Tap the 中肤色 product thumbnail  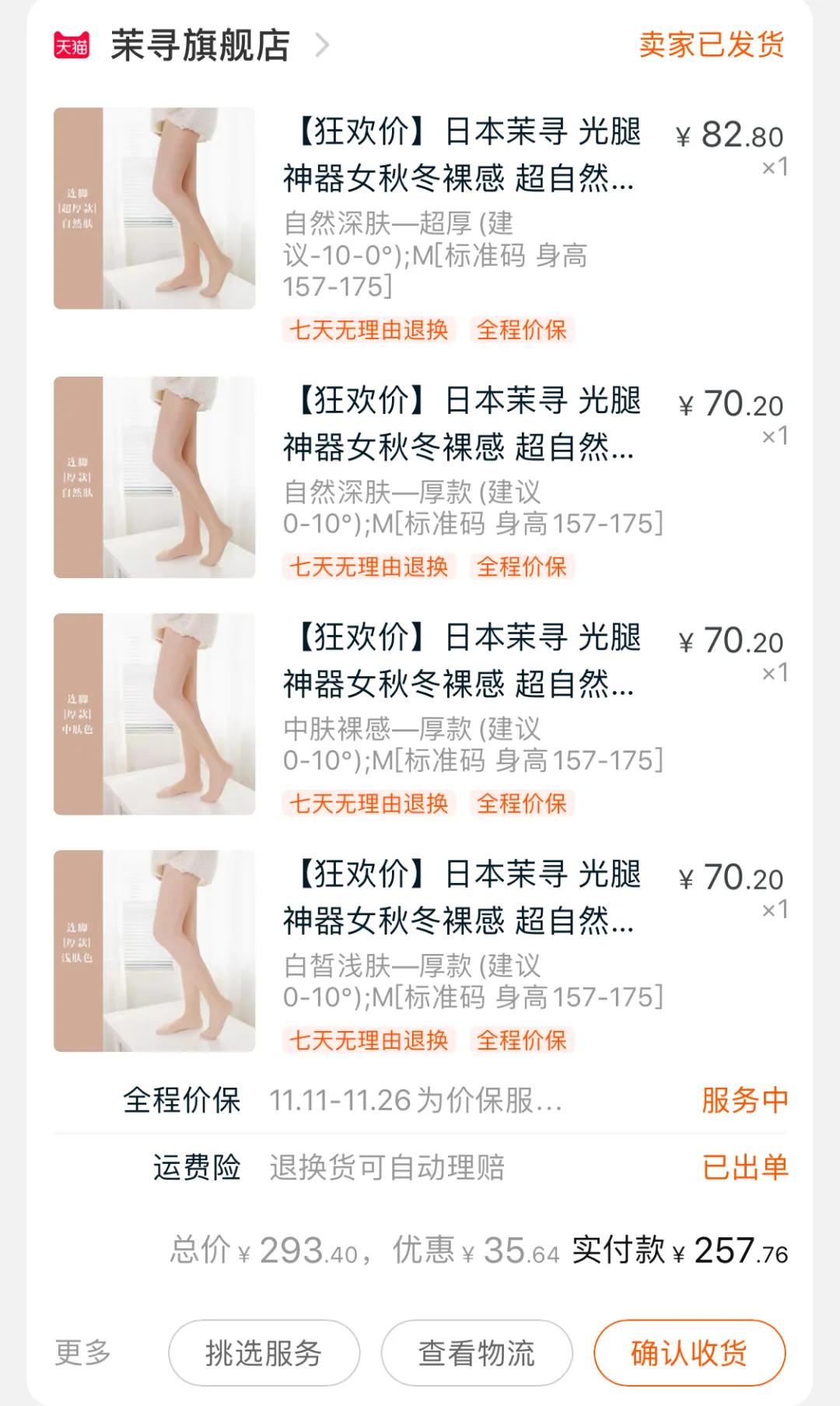pyautogui.click(x=154, y=714)
